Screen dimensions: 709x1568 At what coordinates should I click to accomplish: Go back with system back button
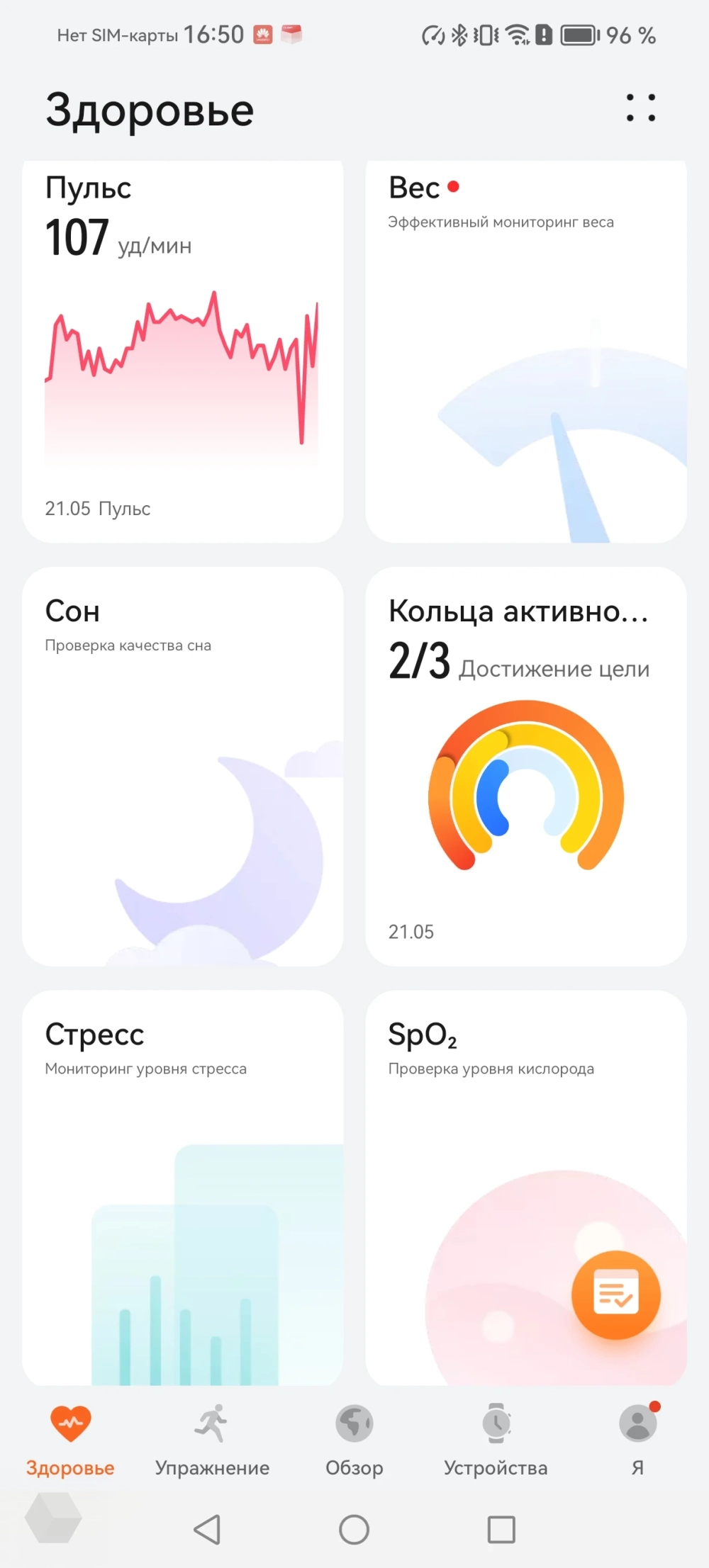click(x=207, y=1529)
